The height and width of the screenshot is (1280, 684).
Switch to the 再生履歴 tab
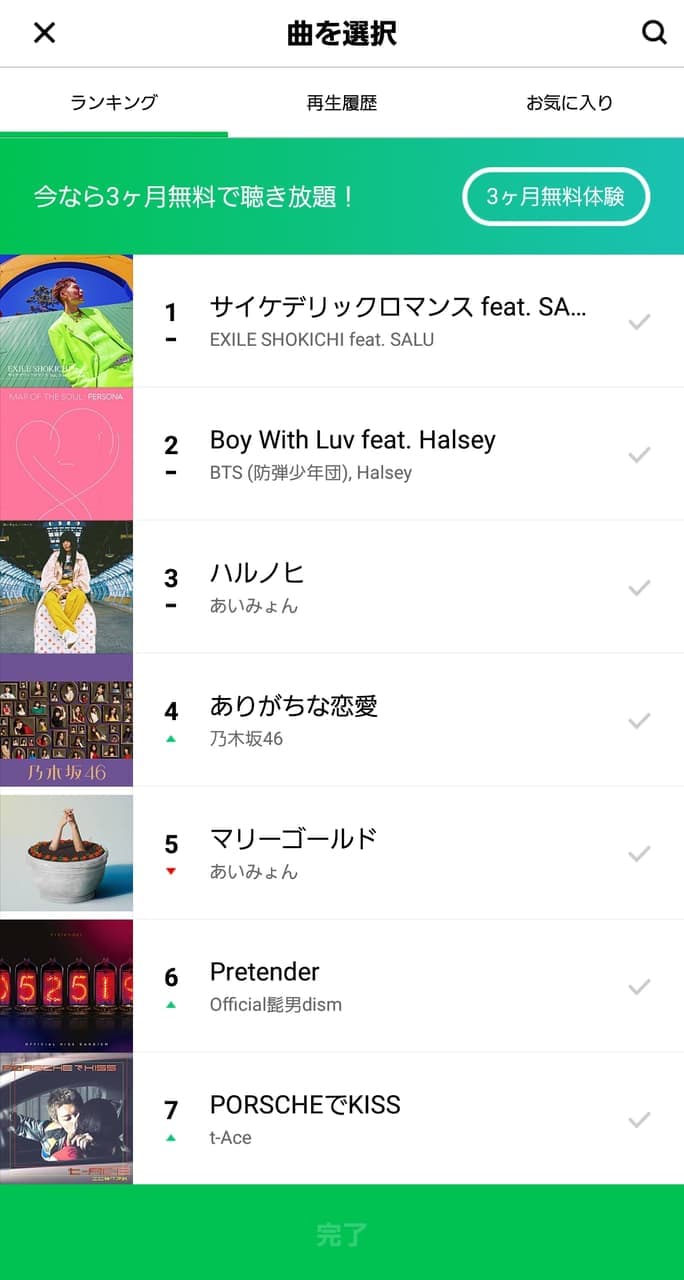pos(342,102)
